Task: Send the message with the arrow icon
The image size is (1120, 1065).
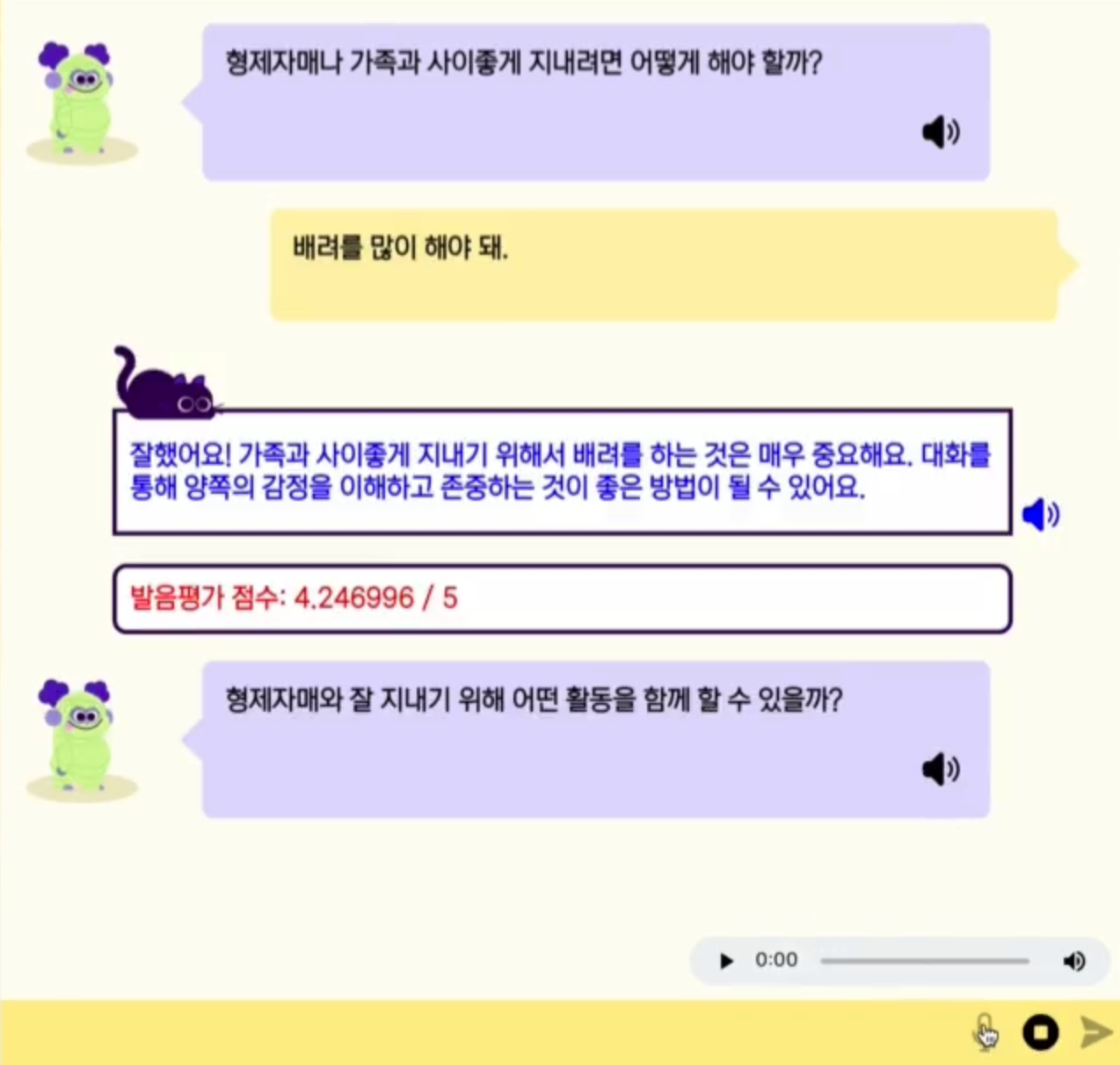Action: point(1096,1032)
